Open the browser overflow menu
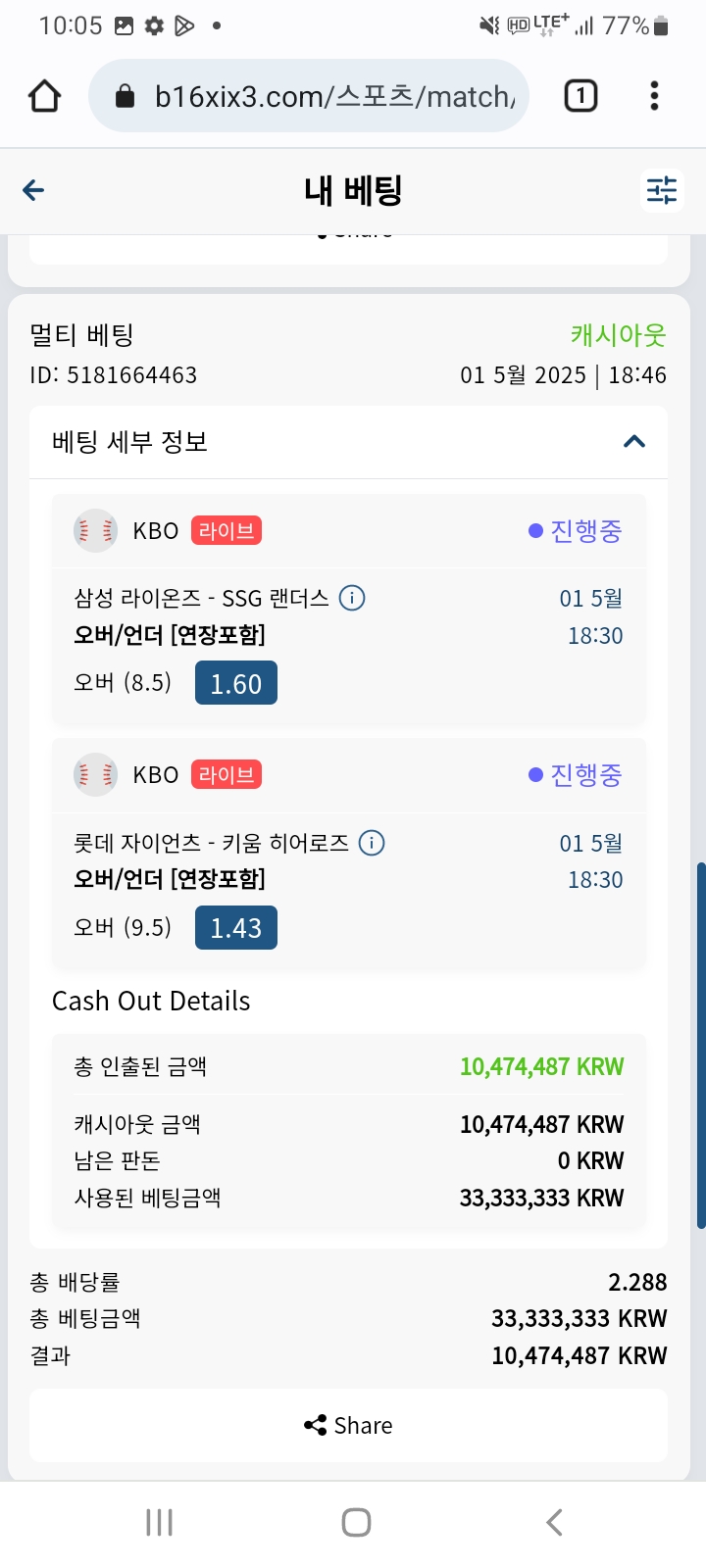 pyautogui.click(x=654, y=96)
